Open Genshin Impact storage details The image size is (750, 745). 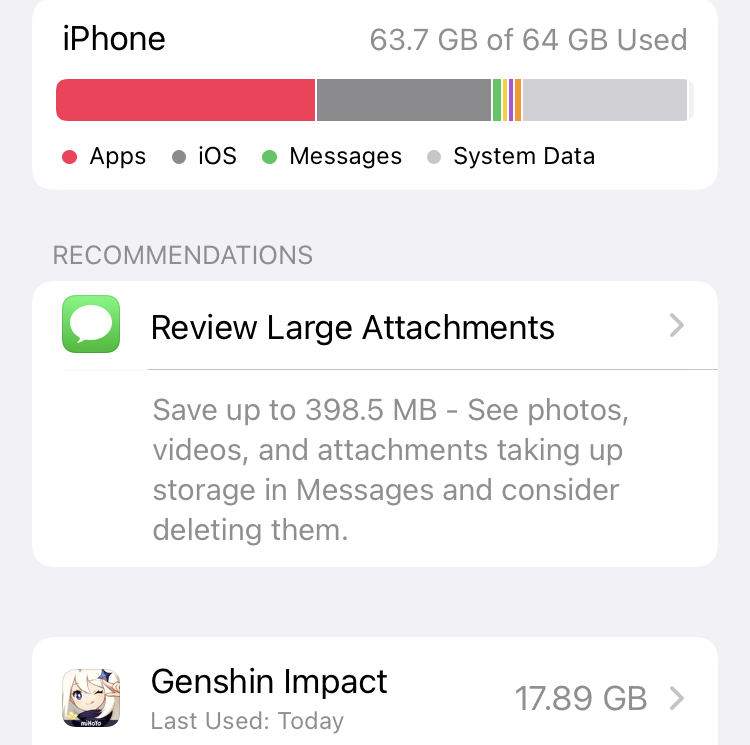click(x=375, y=697)
